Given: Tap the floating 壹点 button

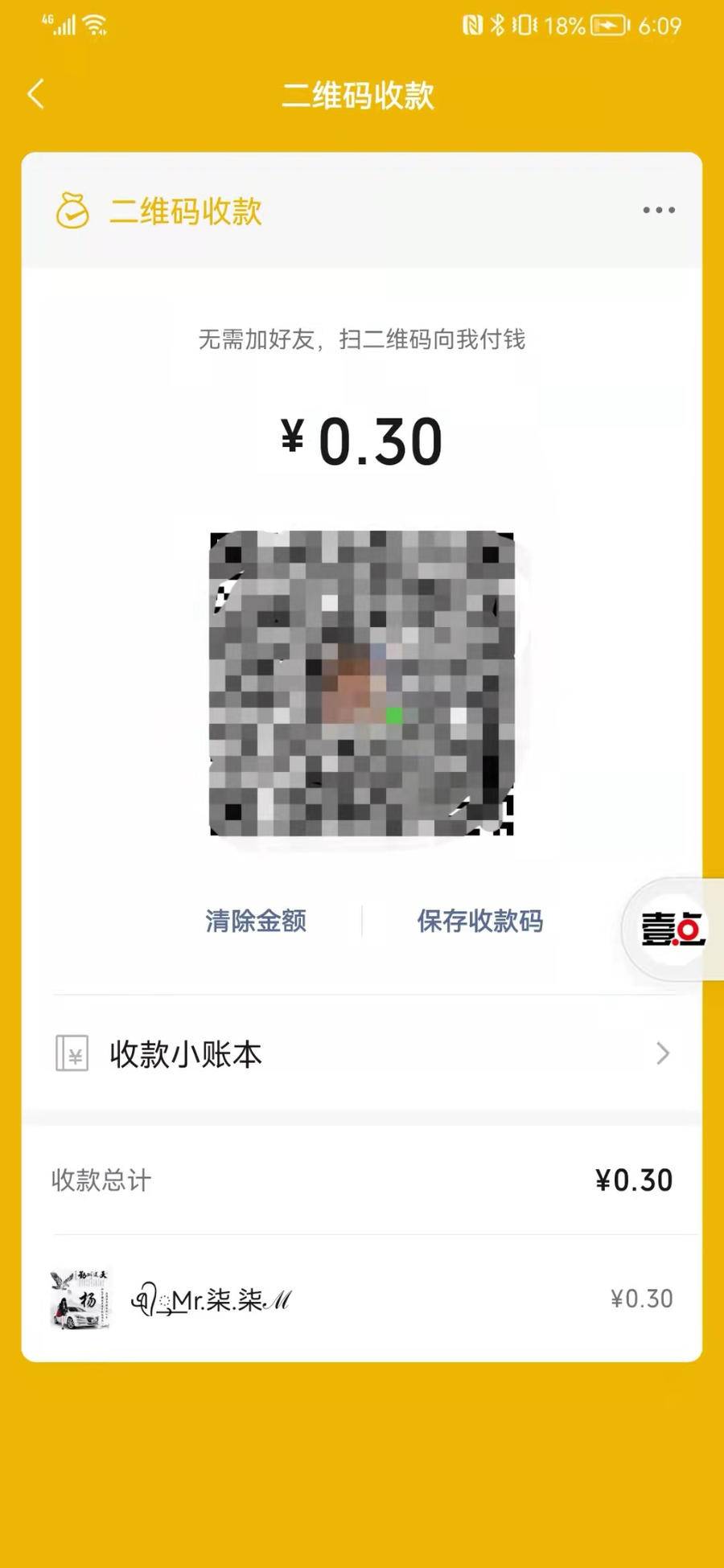Looking at the screenshot, I should pos(673,930).
